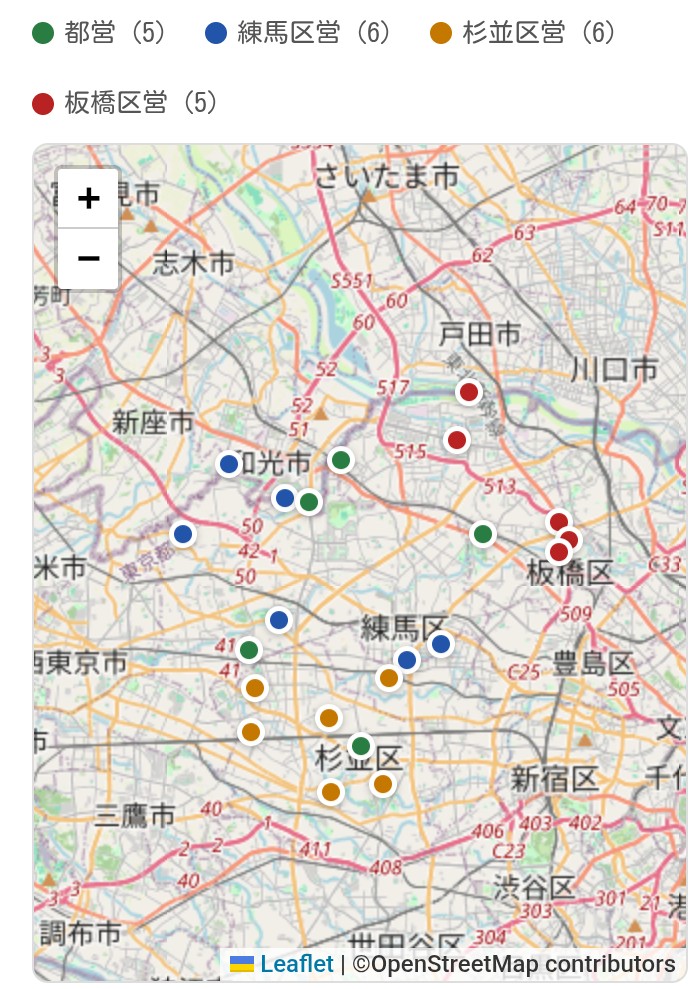The image size is (694, 989).
Task: Open the Leaflet attribution link
Action: pyautogui.click(x=296, y=964)
